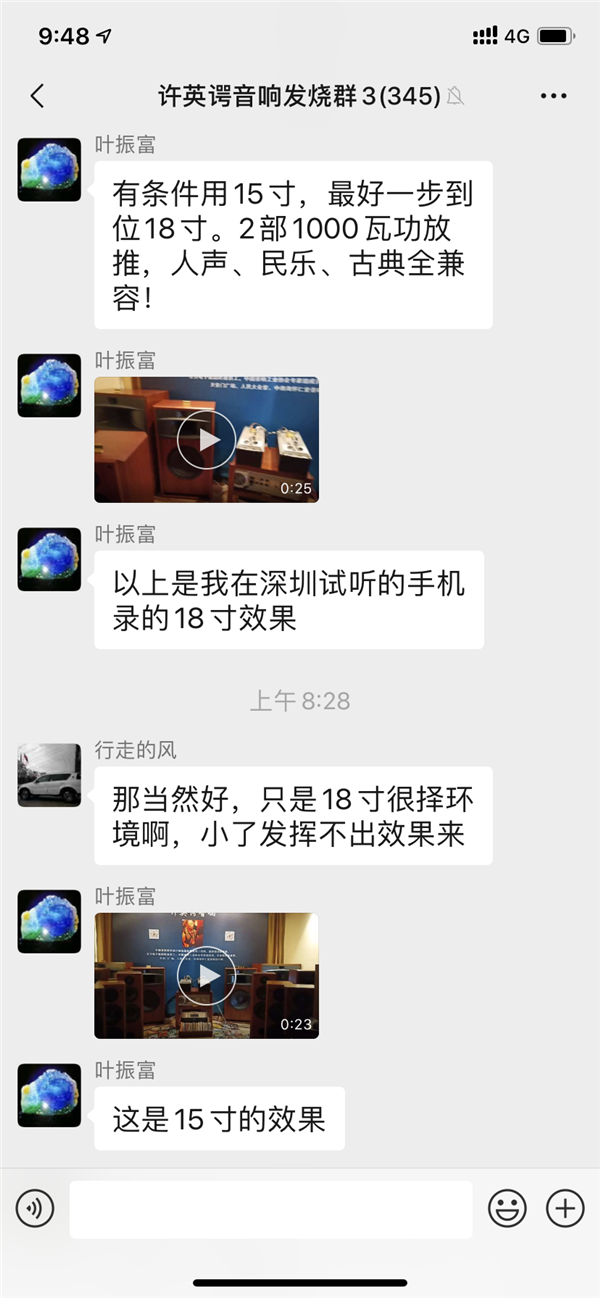
Task: Switch to voice message input
Action: [x=35, y=1209]
